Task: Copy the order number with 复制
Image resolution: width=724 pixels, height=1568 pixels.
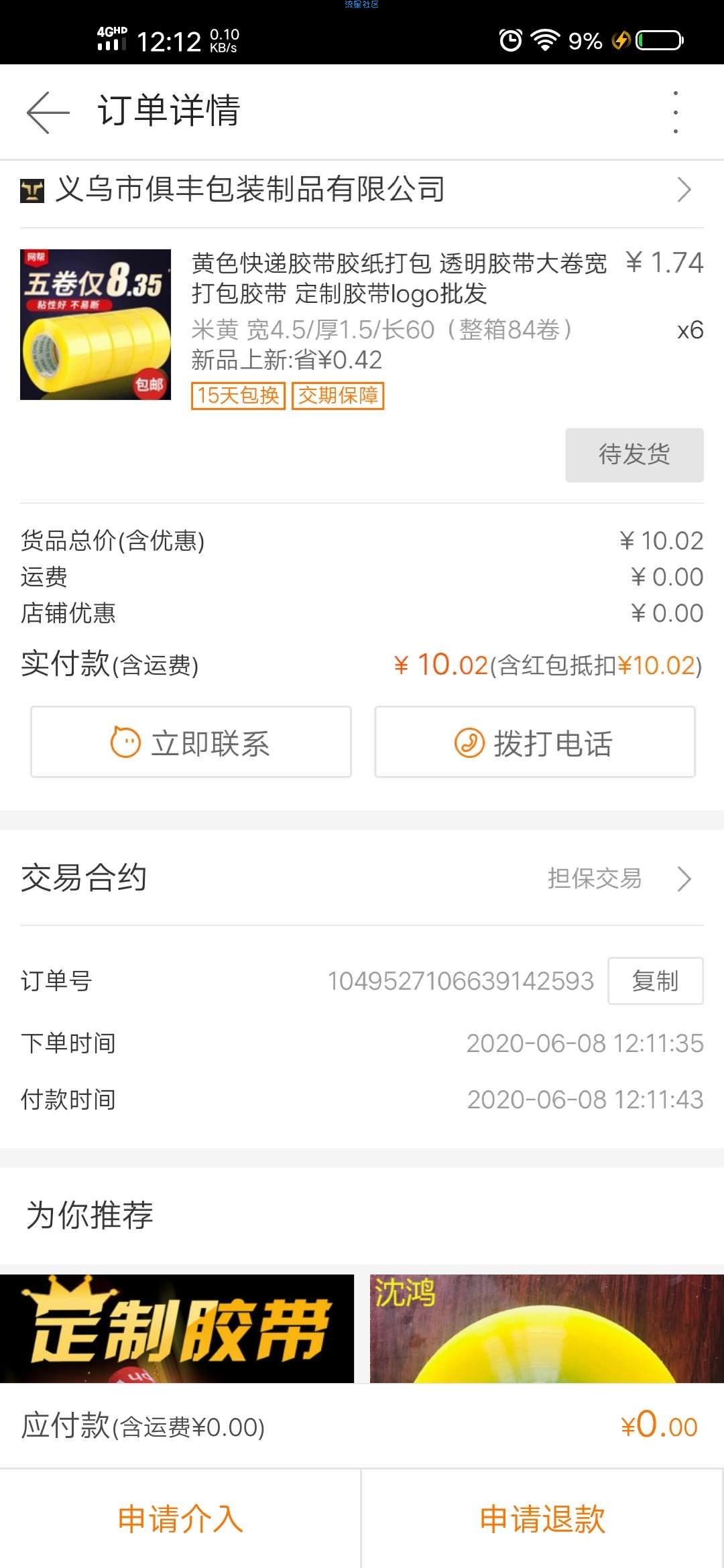Action: (x=655, y=981)
